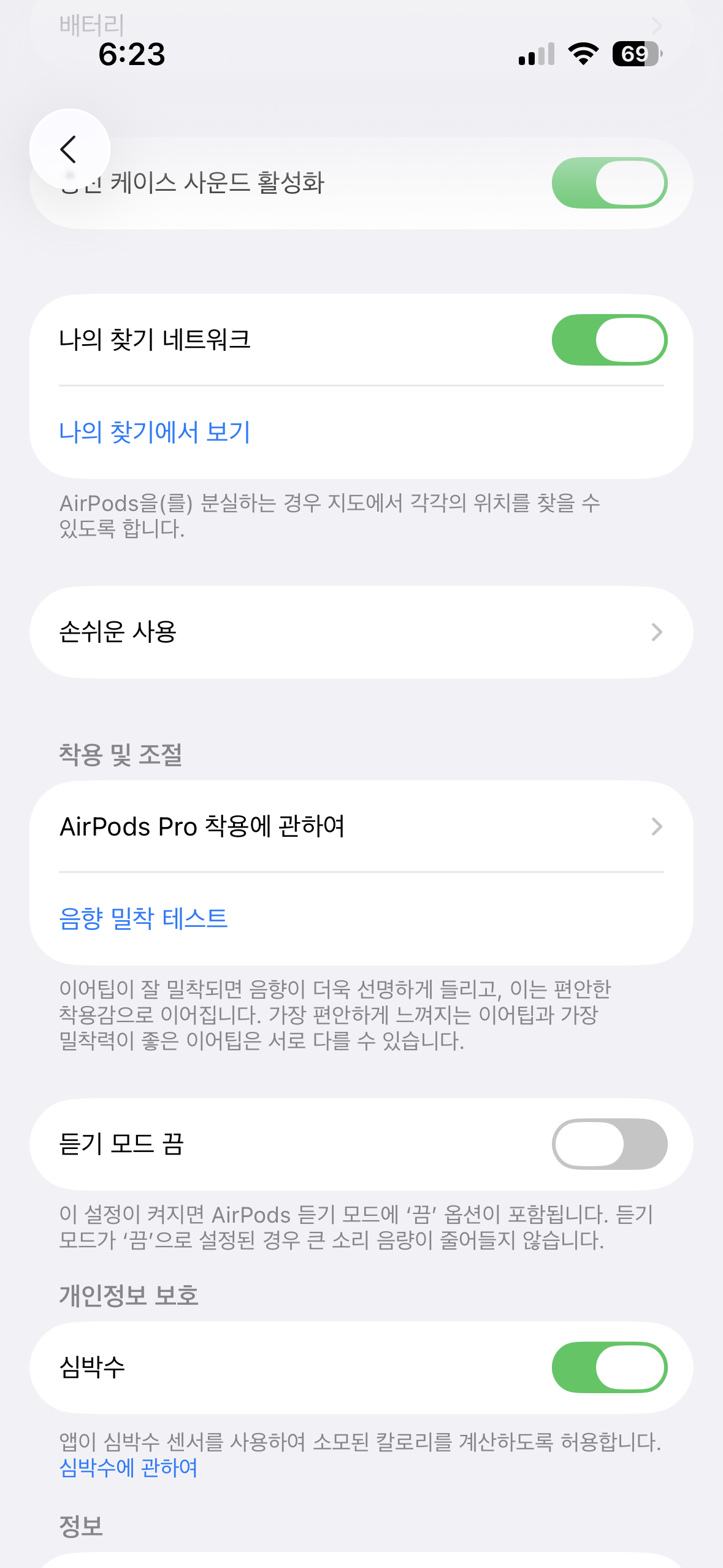Turn off 케이스 사운드 활성화 switch
The image size is (723, 1568).
(x=609, y=183)
